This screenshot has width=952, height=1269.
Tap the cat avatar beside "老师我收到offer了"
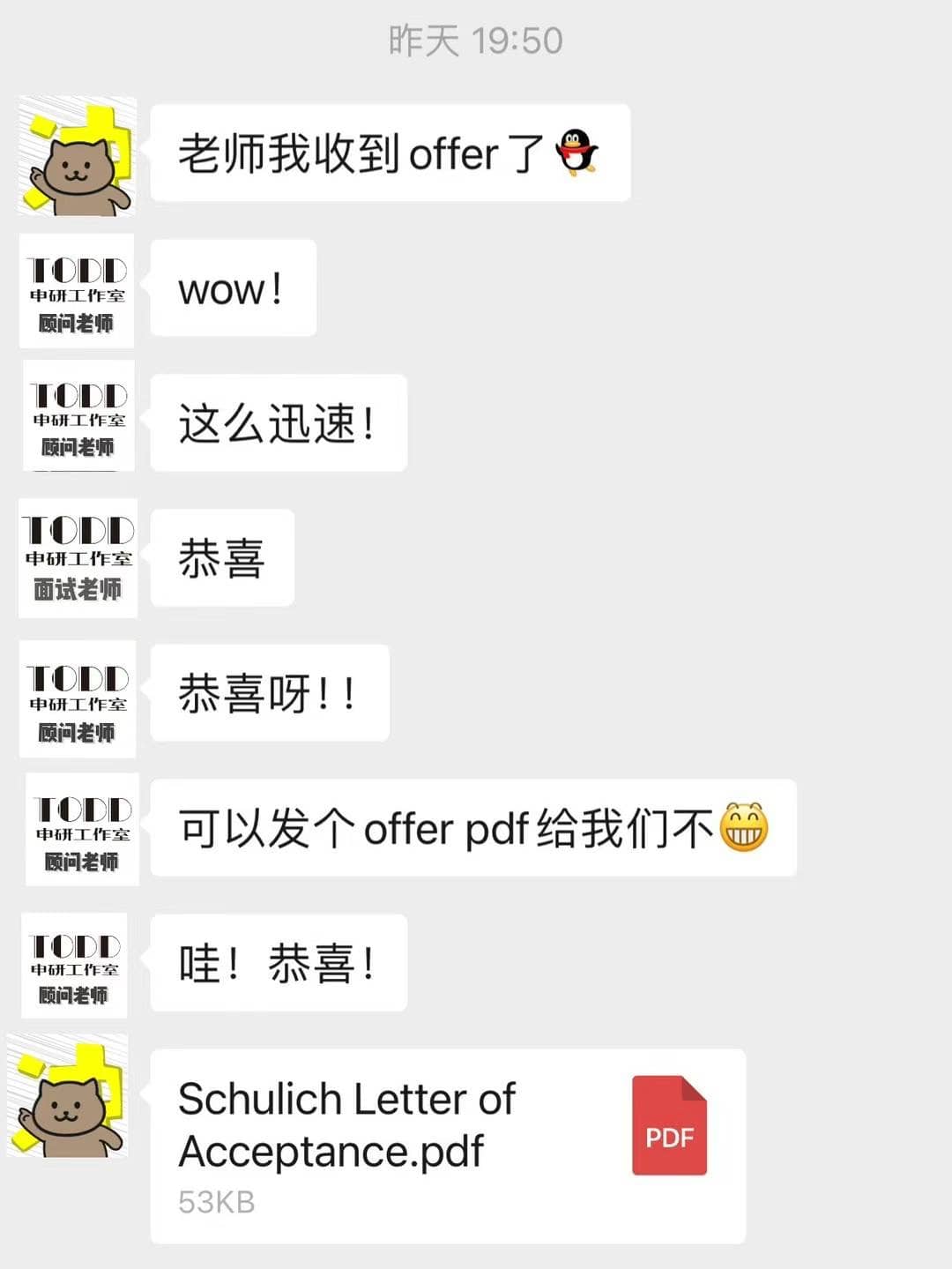point(78,156)
